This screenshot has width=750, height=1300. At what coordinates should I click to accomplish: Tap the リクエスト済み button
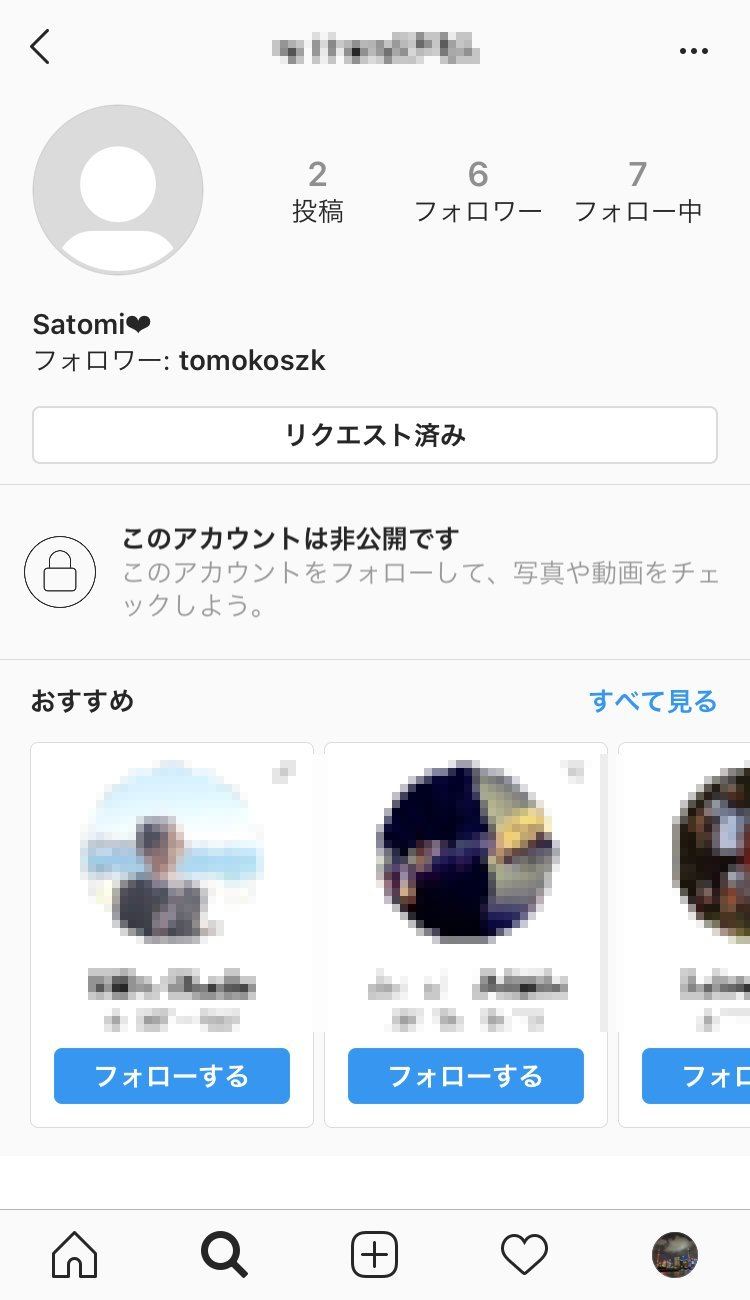(375, 435)
